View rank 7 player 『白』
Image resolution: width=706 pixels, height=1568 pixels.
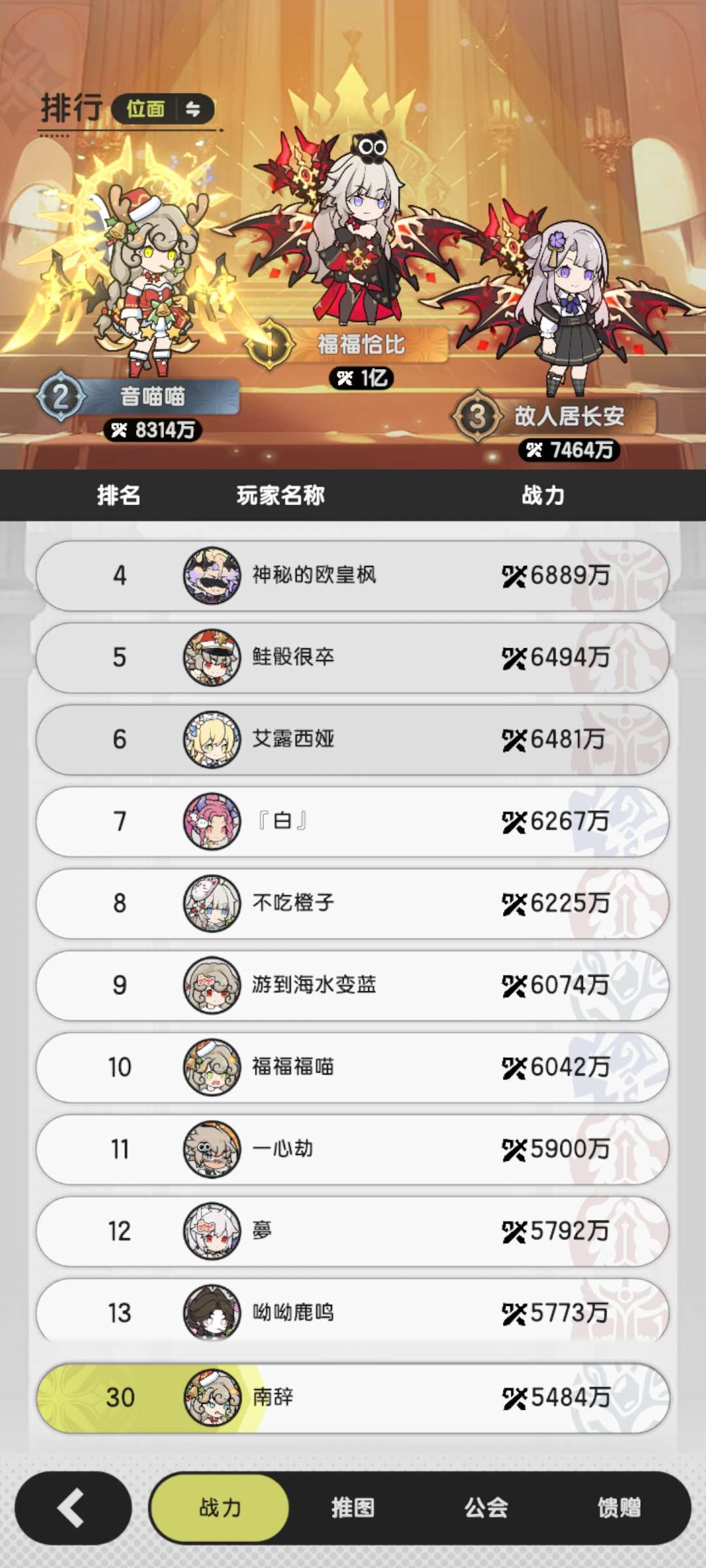[x=352, y=821]
